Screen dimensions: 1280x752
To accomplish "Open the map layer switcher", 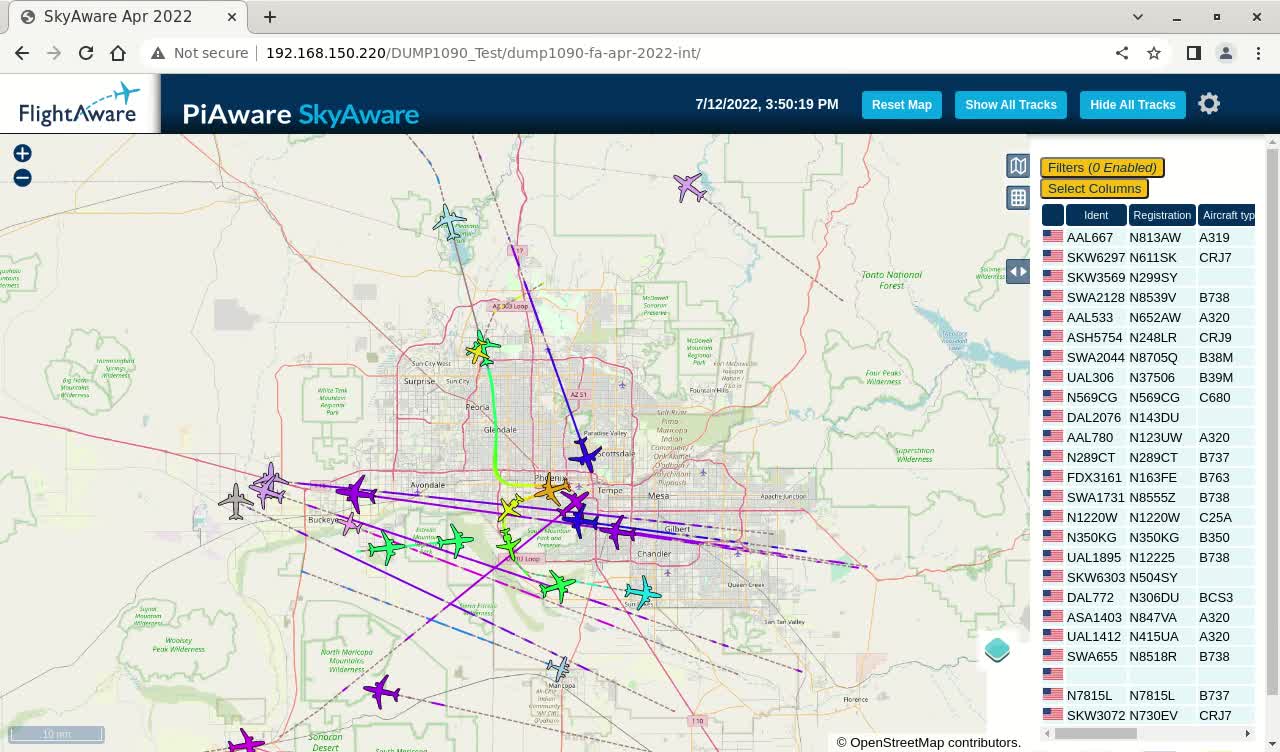I will tap(1018, 166).
